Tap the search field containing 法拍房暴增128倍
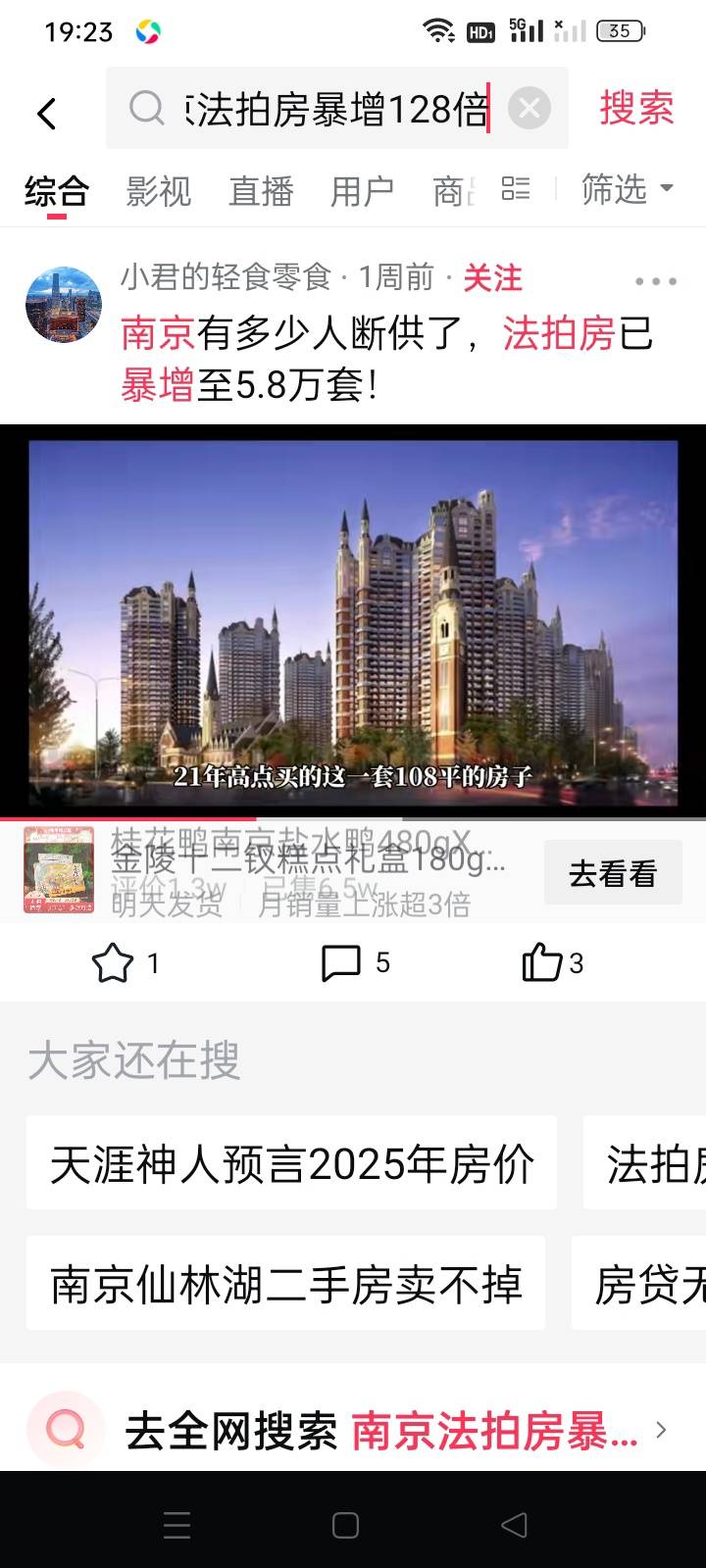The image size is (706, 1568). [x=333, y=109]
